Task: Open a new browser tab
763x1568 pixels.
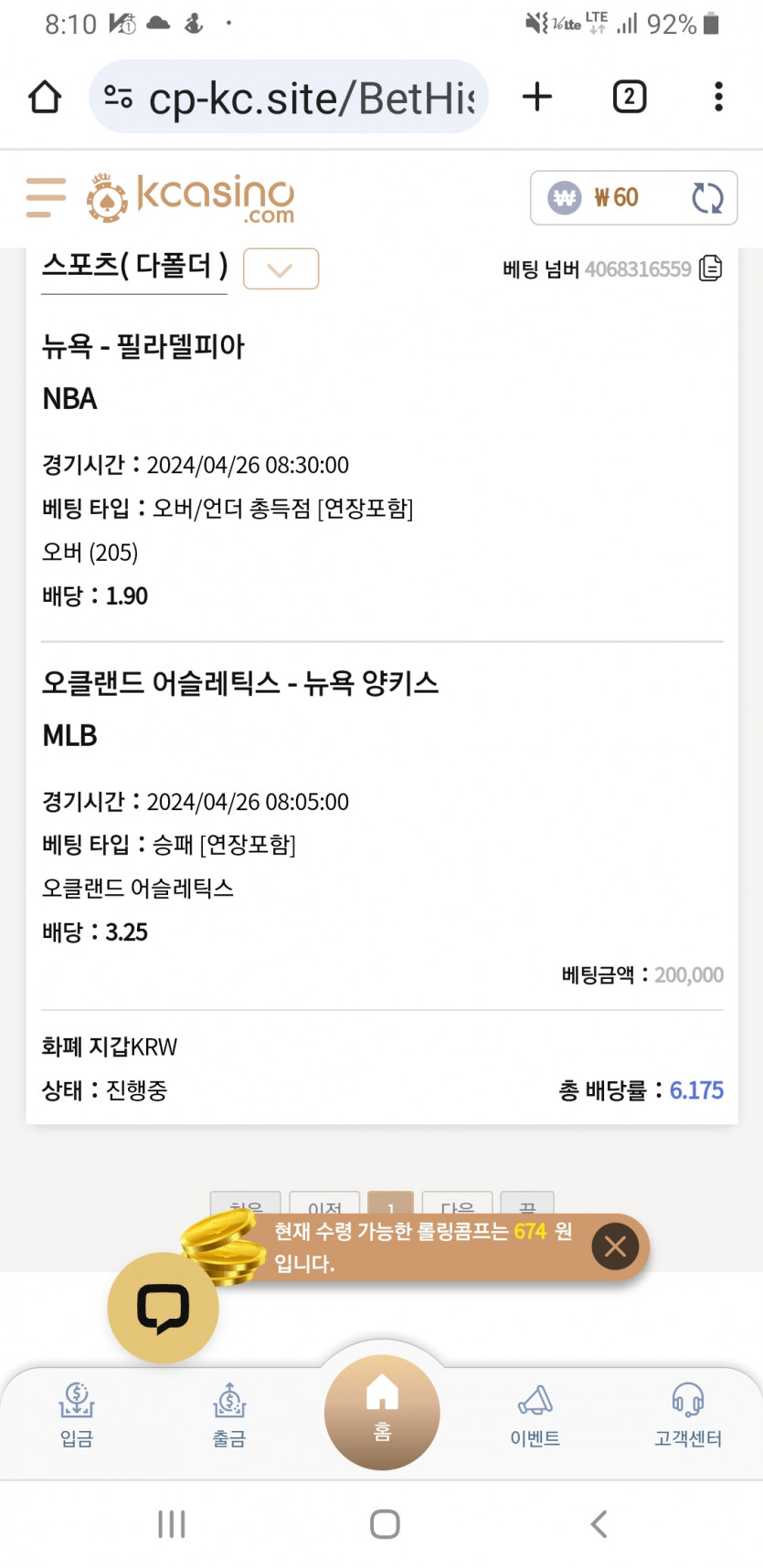Action: (x=537, y=97)
